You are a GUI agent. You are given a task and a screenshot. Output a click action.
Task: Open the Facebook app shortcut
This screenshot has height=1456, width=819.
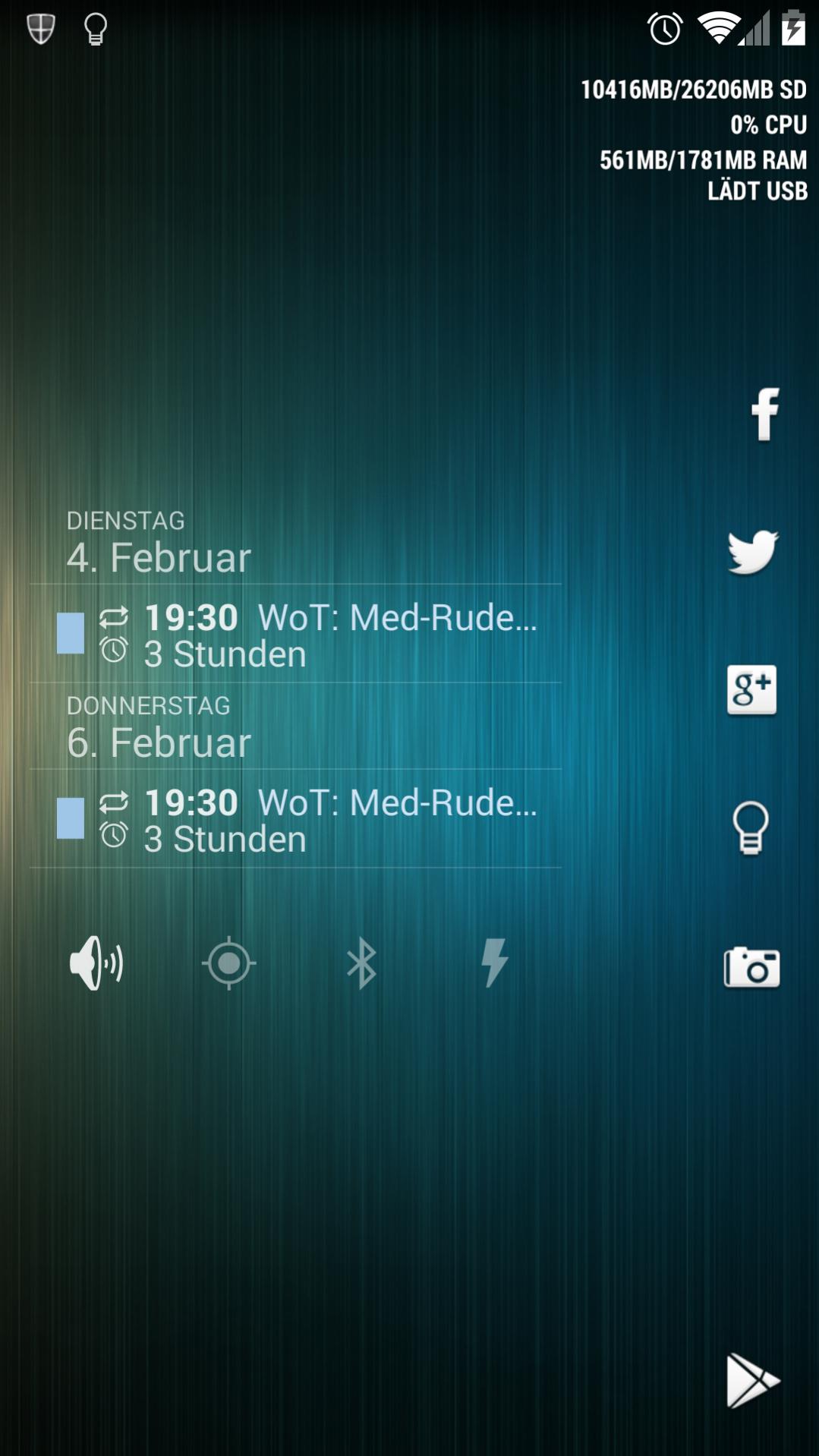[764, 414]
